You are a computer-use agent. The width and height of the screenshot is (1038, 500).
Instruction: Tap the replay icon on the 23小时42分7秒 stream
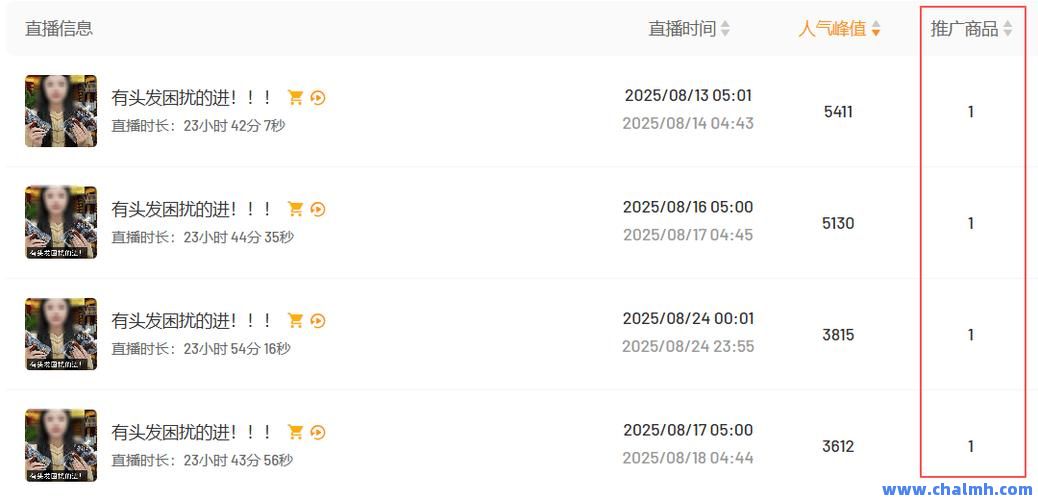318,98
